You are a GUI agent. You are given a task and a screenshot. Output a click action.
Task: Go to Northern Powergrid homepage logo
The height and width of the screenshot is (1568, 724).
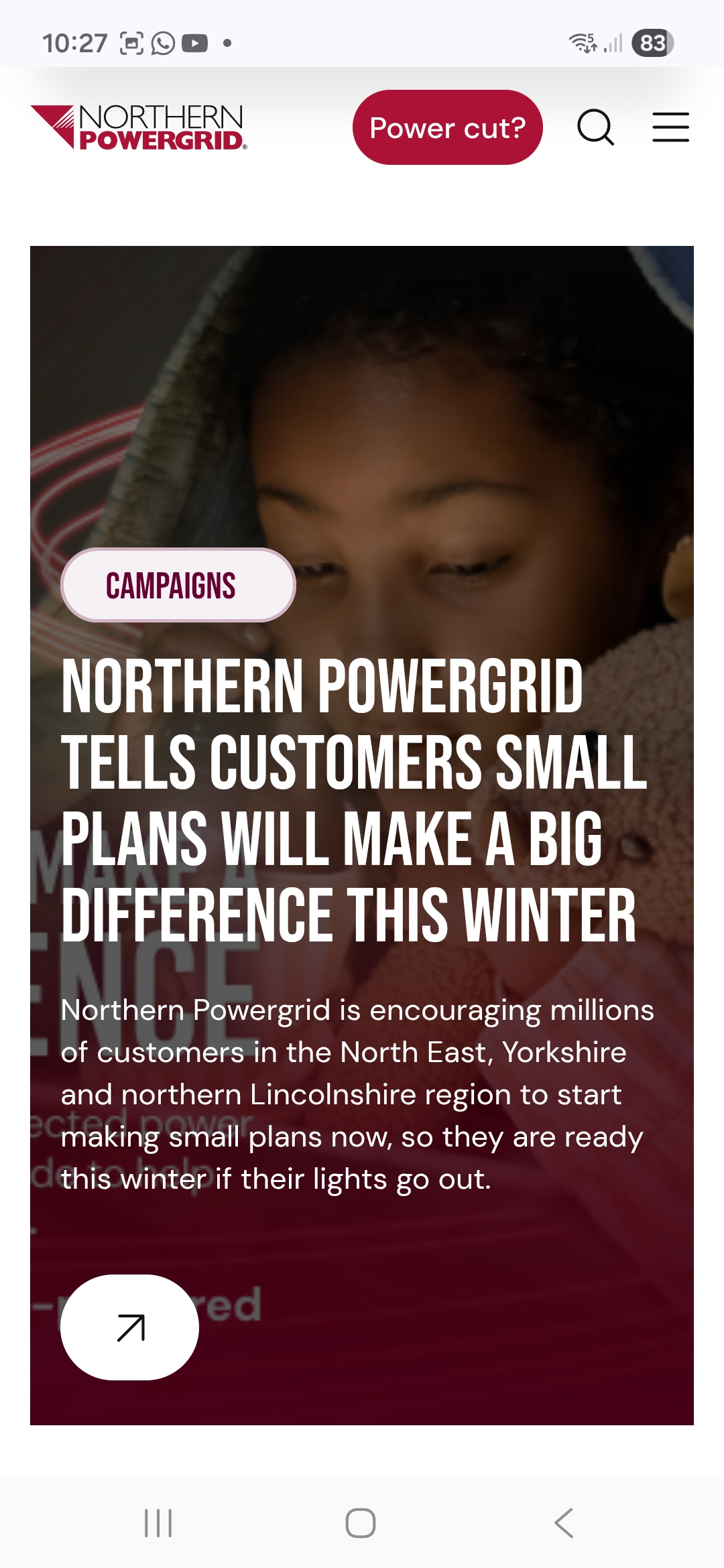[139, 127]
